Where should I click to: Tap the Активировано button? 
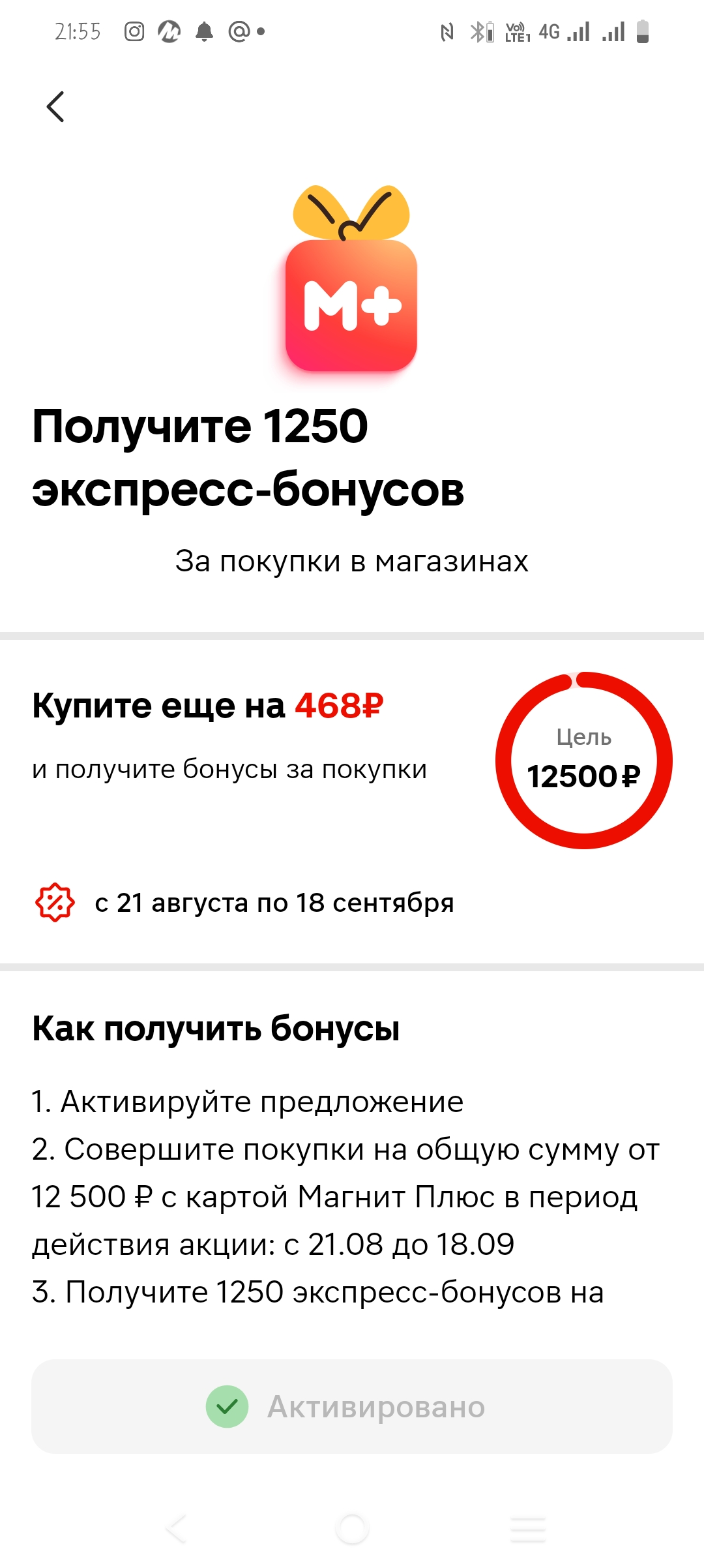point(352,1406)
